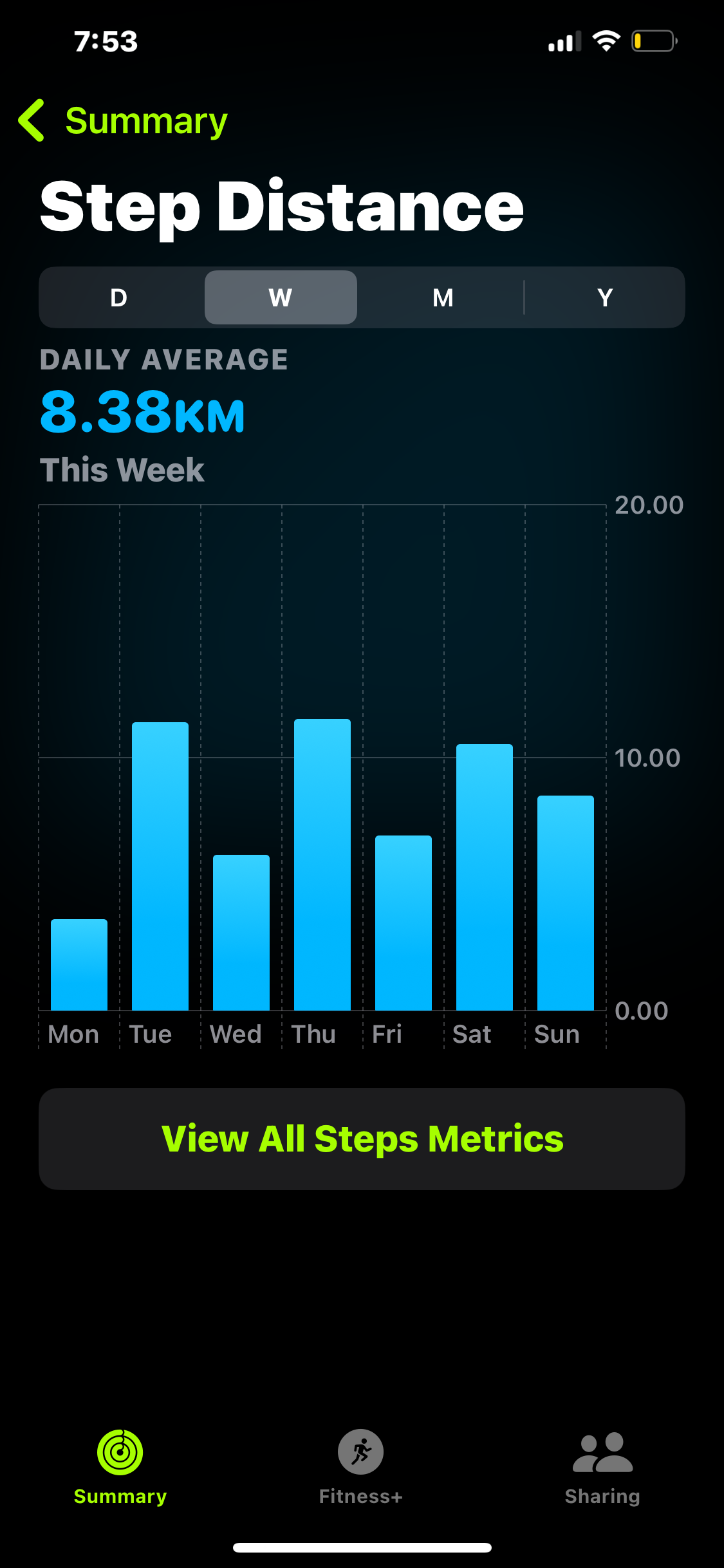Switch to the Y year view
Viewport: 724px width, 1568px height.
pyautogui.click(x=604, y=297)
